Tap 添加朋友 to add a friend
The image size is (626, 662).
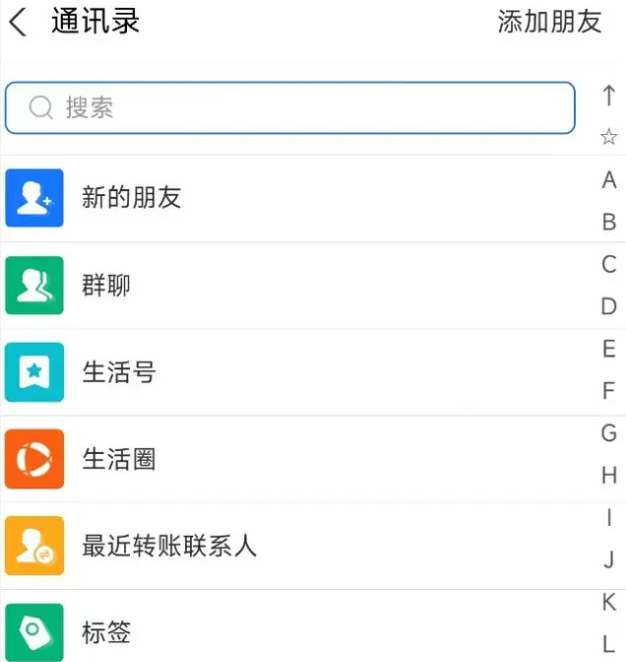point(549,22)
